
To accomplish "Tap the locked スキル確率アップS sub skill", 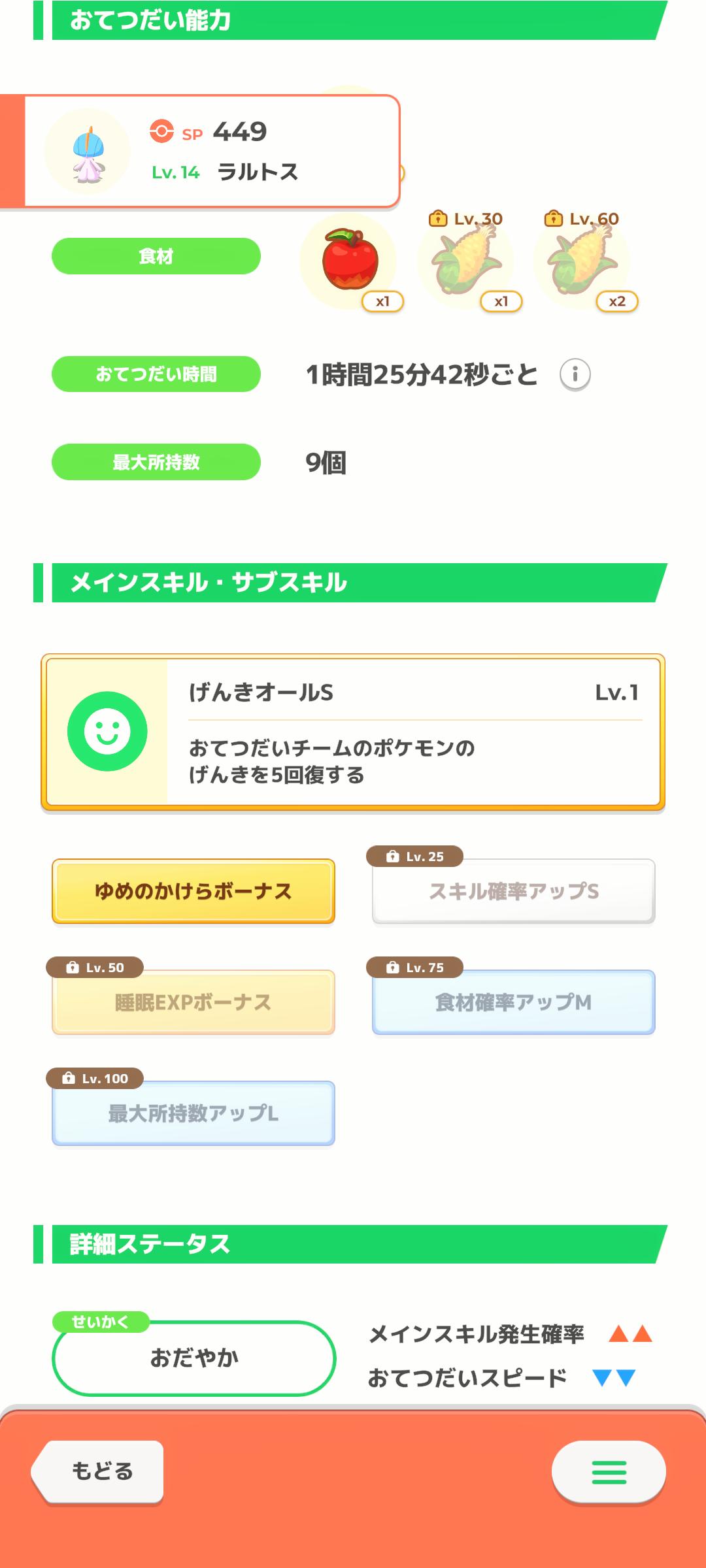I will tap(514, 891).
